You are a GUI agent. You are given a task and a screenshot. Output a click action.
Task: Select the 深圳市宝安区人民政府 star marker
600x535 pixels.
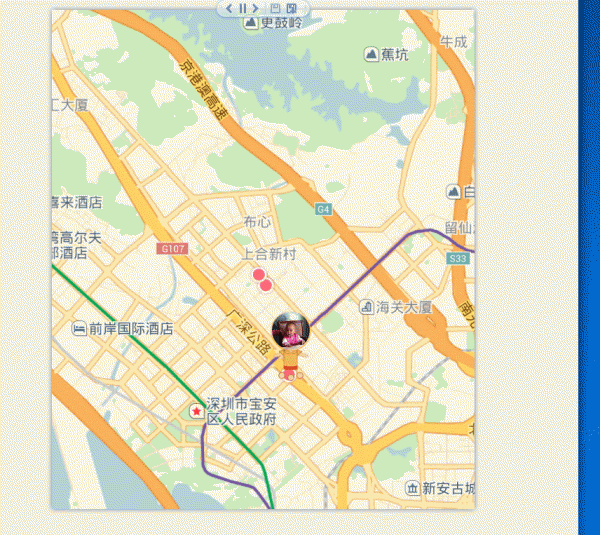click(197, 411)
